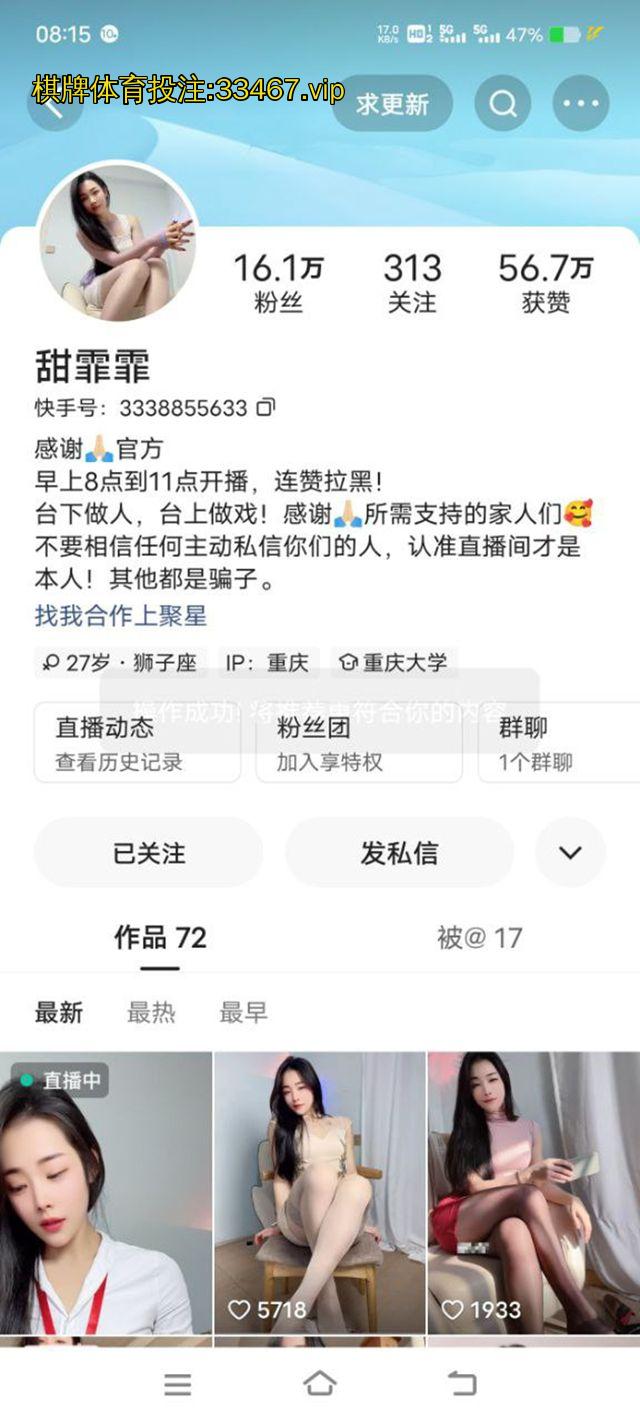Open the three-dot overflow menu
This screenshot has width=640, height=1422.
pos(581,103)
